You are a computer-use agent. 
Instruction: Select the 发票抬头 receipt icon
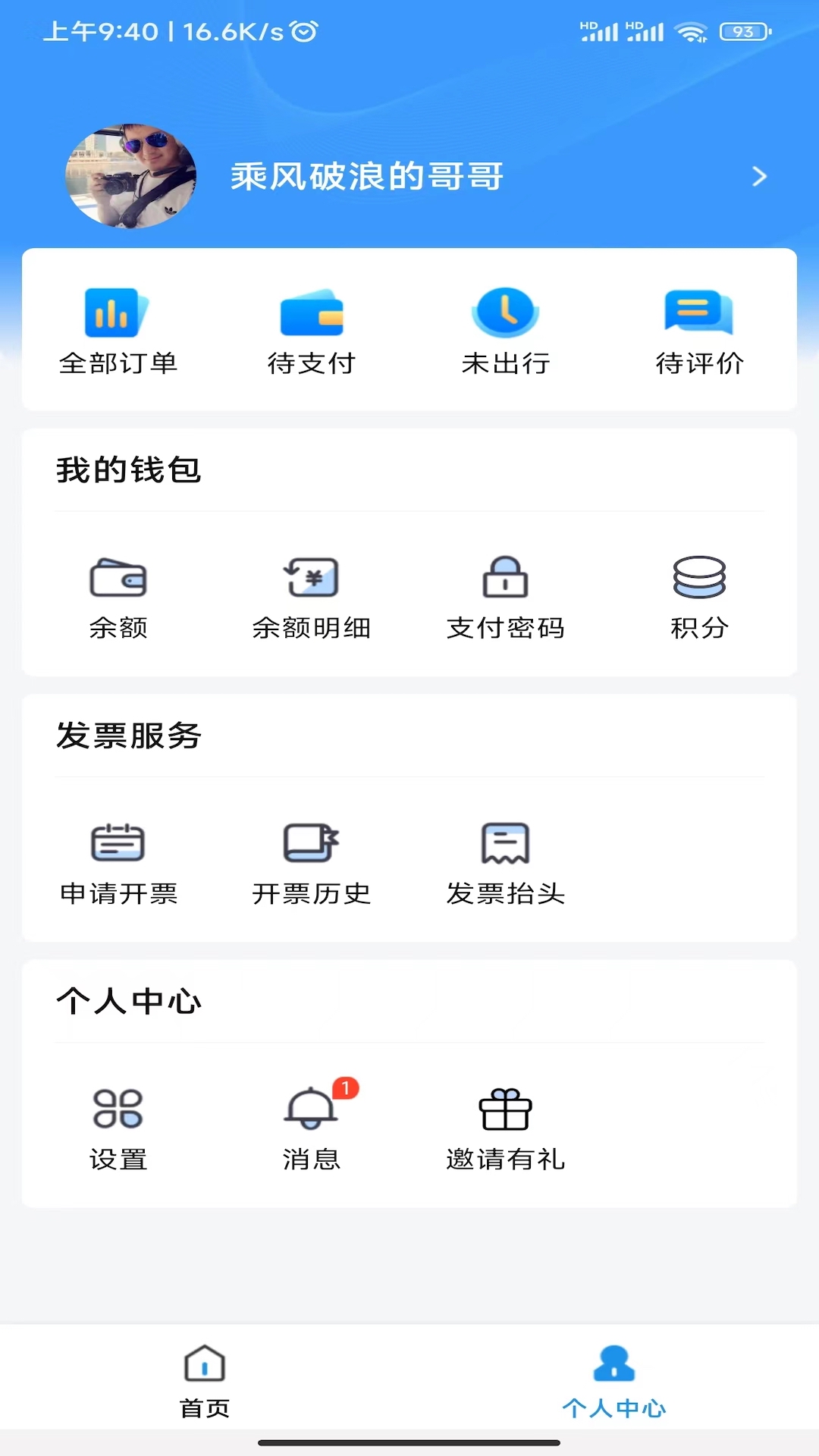(504, 842)
